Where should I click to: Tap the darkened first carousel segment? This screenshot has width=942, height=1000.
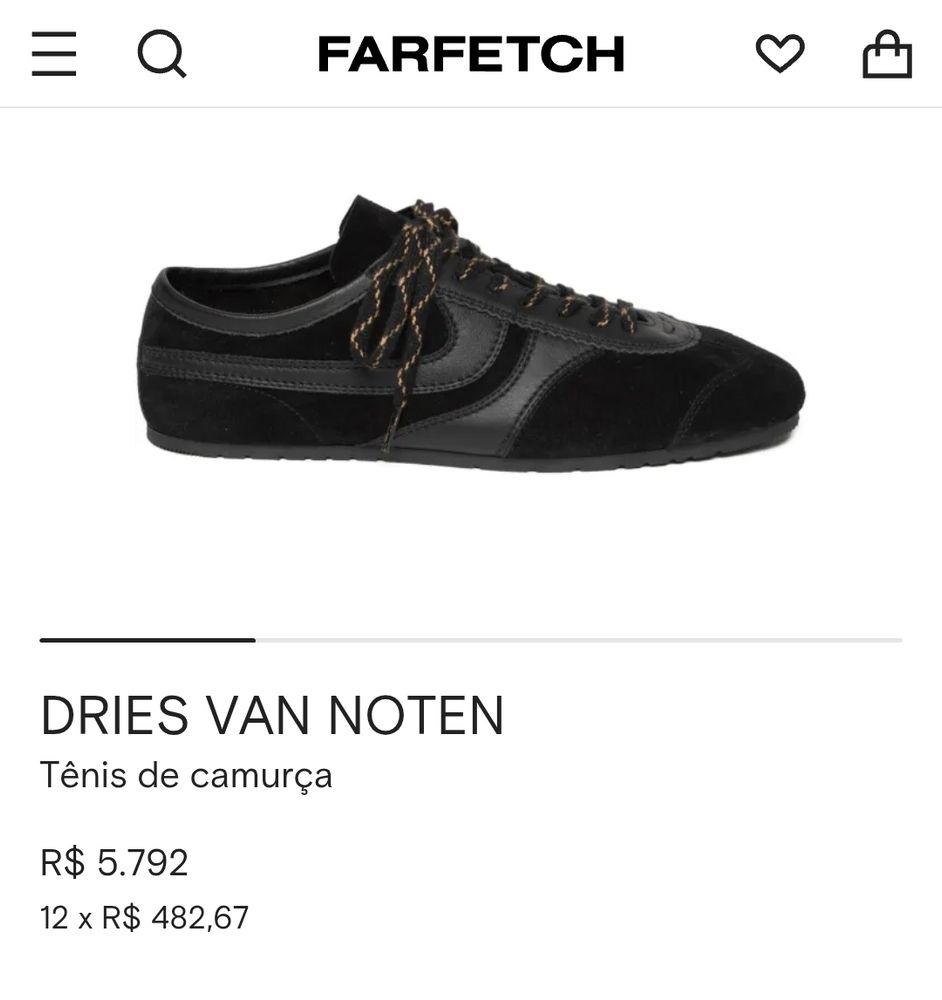pos(148,637)
